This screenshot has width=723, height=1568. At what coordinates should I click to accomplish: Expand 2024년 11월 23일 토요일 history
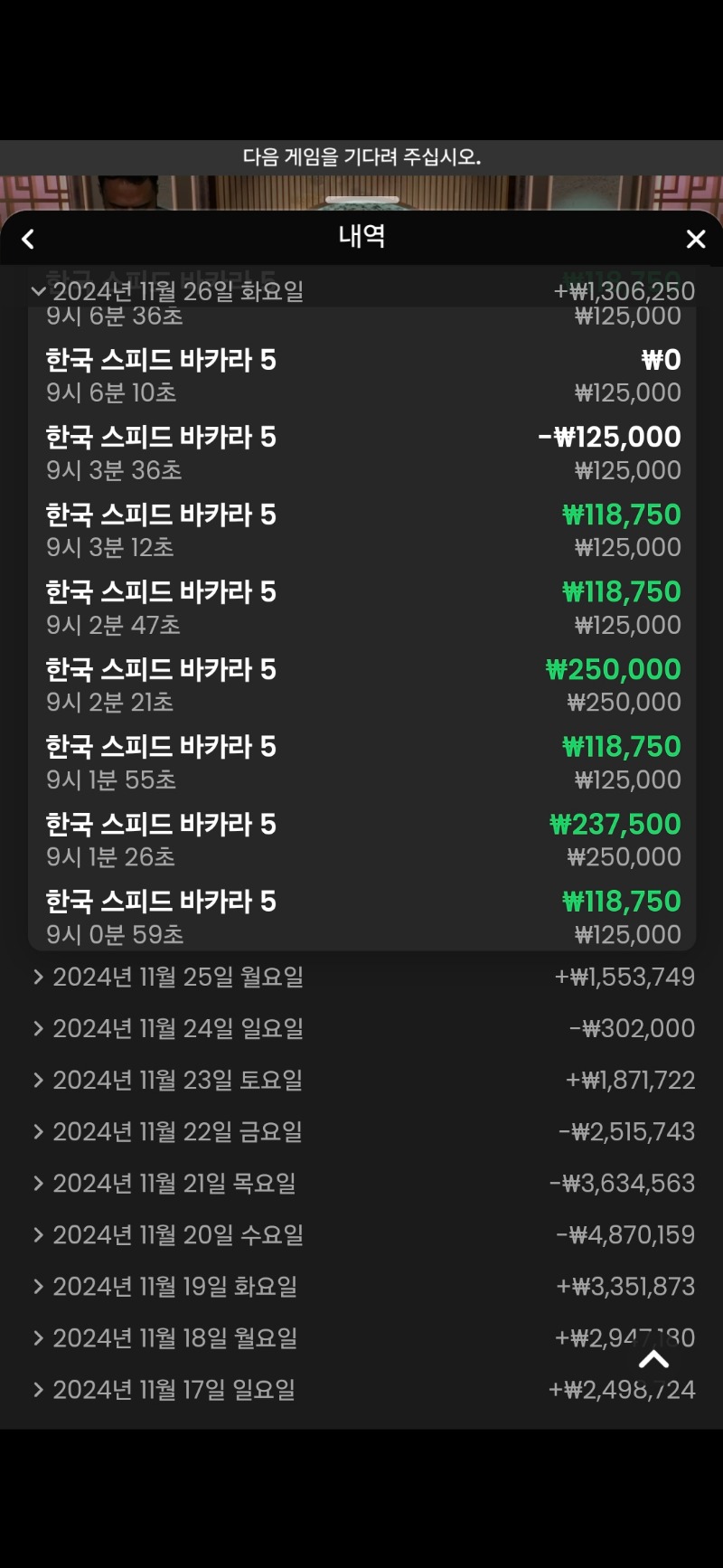(x=361, y=1080)
